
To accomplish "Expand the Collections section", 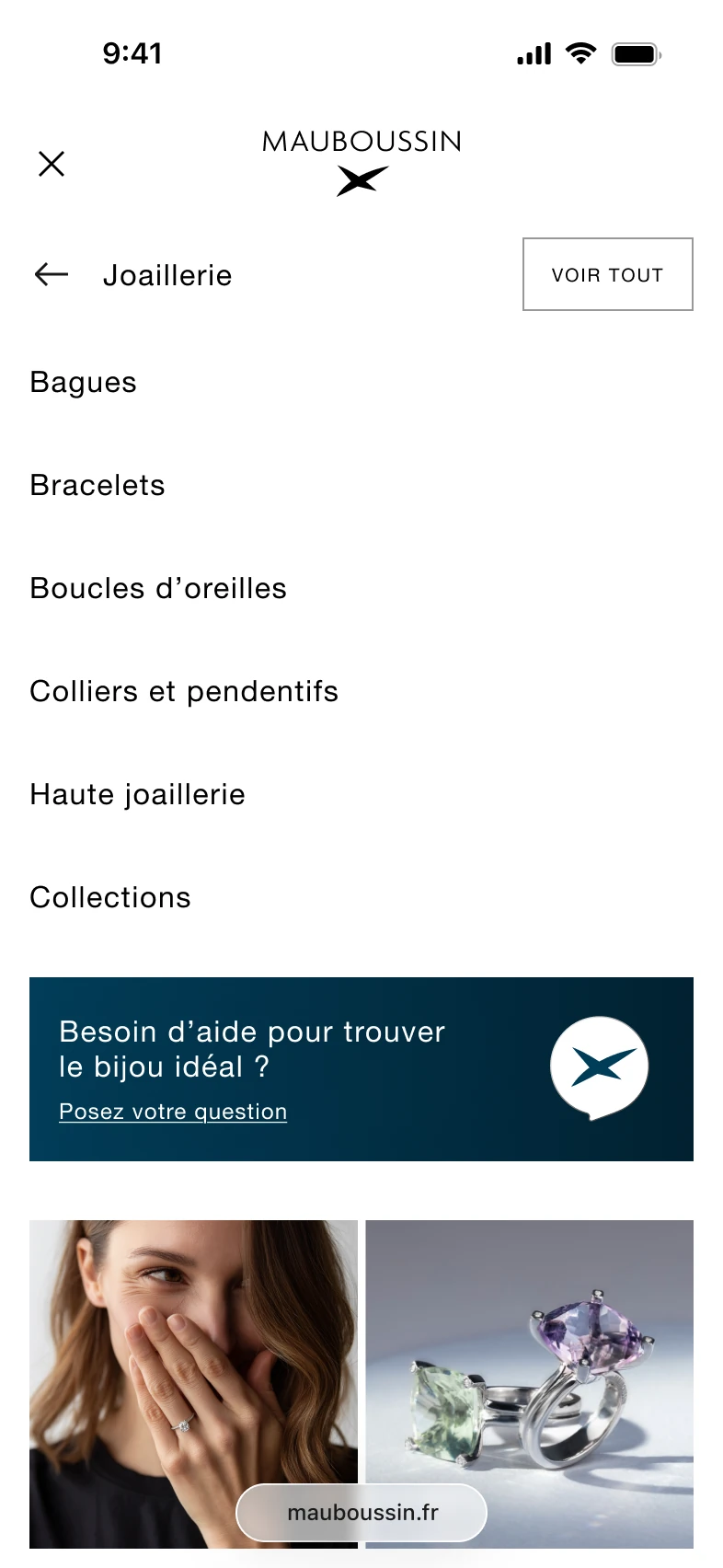I will [x=110, y=898].
